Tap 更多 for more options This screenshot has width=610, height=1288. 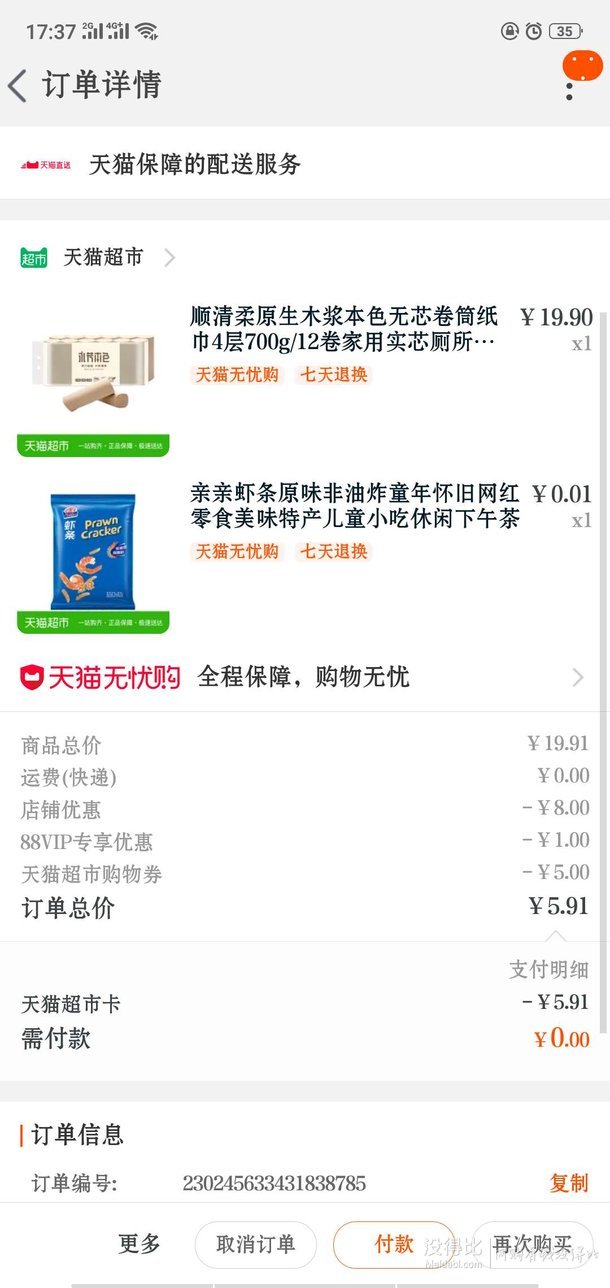(139, 1244)
